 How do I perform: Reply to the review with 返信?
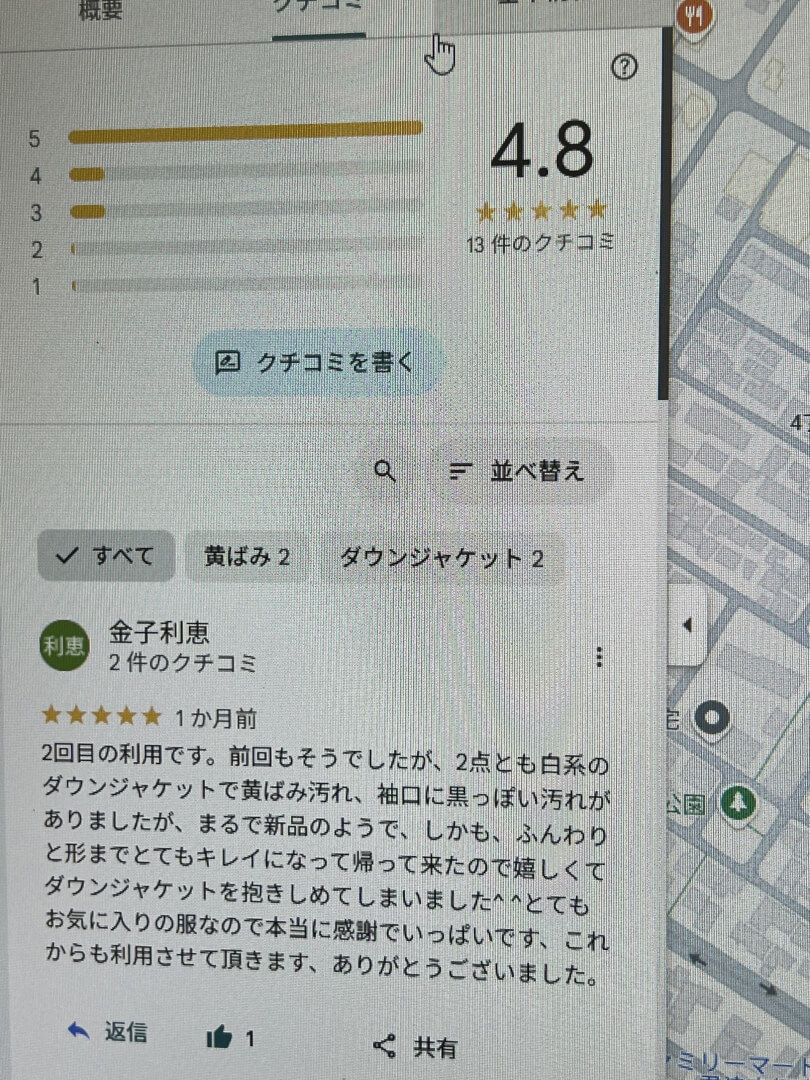coord(108,1032)
